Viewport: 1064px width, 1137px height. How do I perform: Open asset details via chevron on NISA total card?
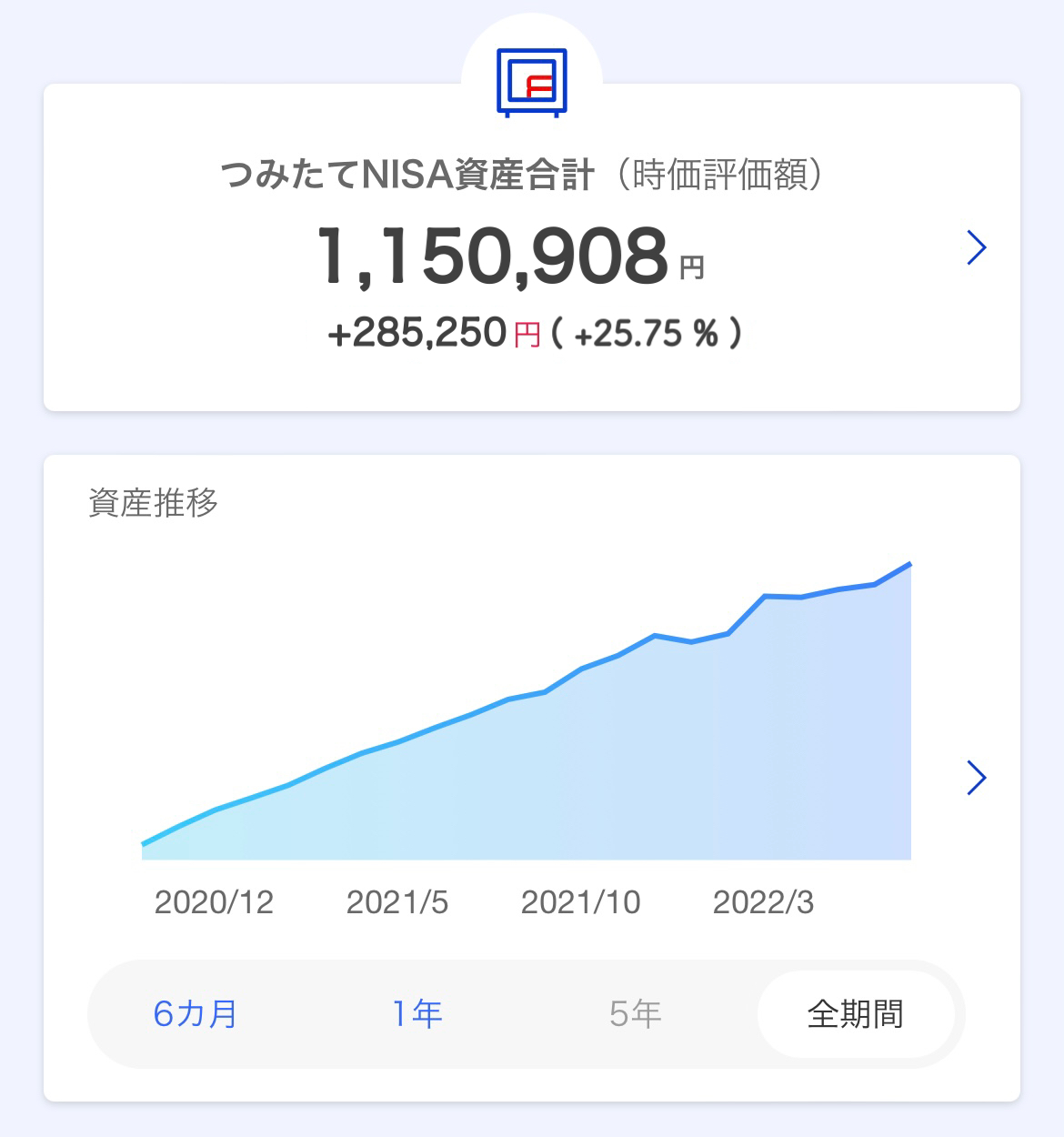point(976,247)
